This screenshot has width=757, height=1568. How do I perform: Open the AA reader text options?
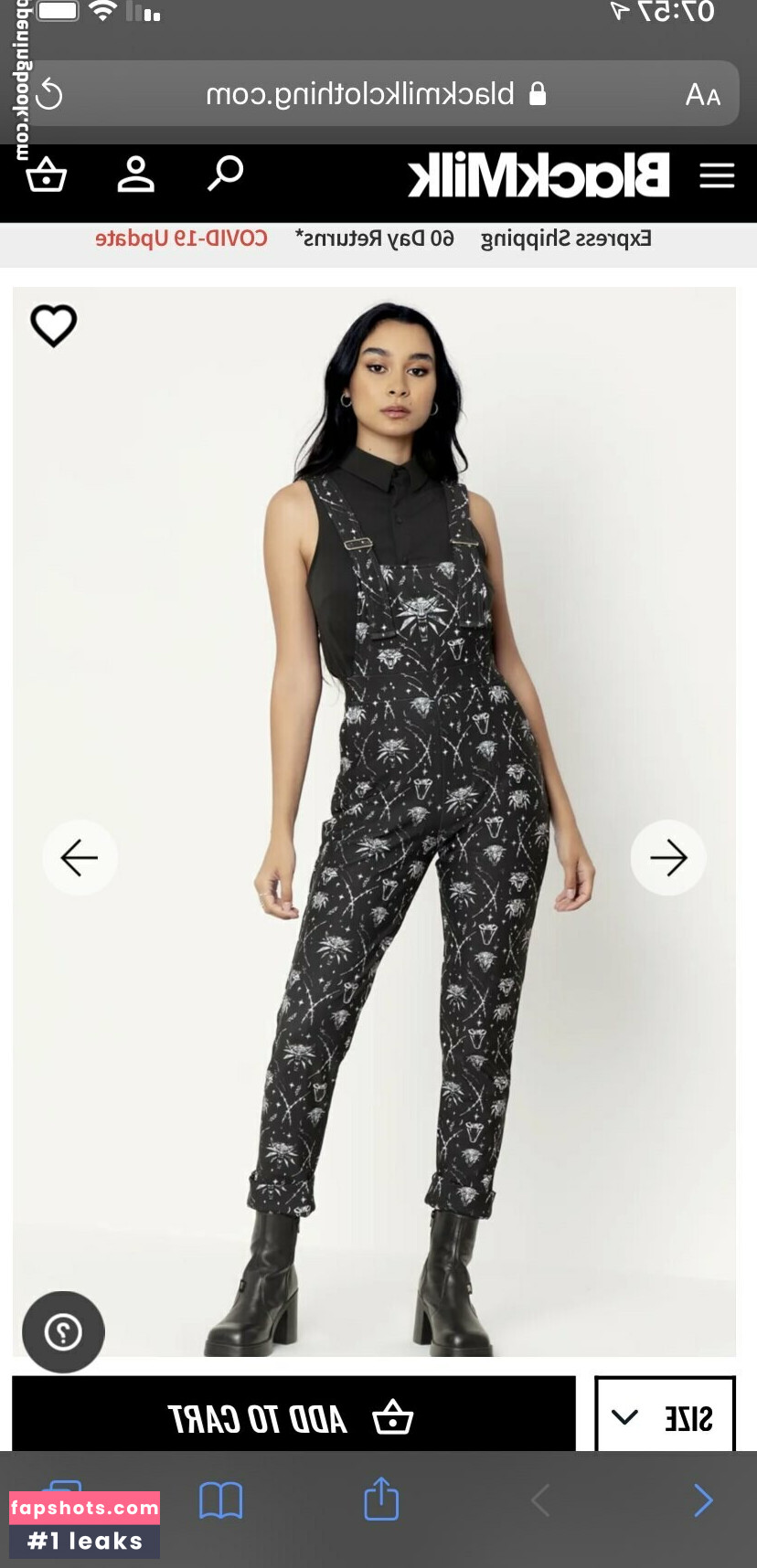click(x=702, y=94)
